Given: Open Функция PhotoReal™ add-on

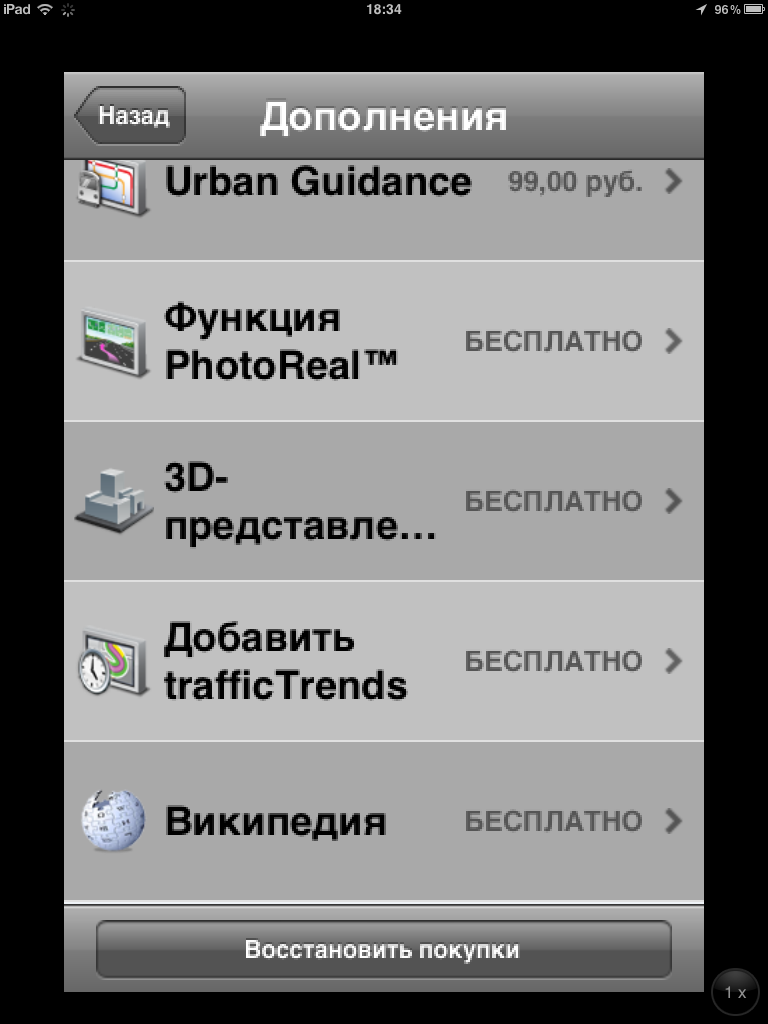Looking at the screenshot, I should [x=384, y=342].
